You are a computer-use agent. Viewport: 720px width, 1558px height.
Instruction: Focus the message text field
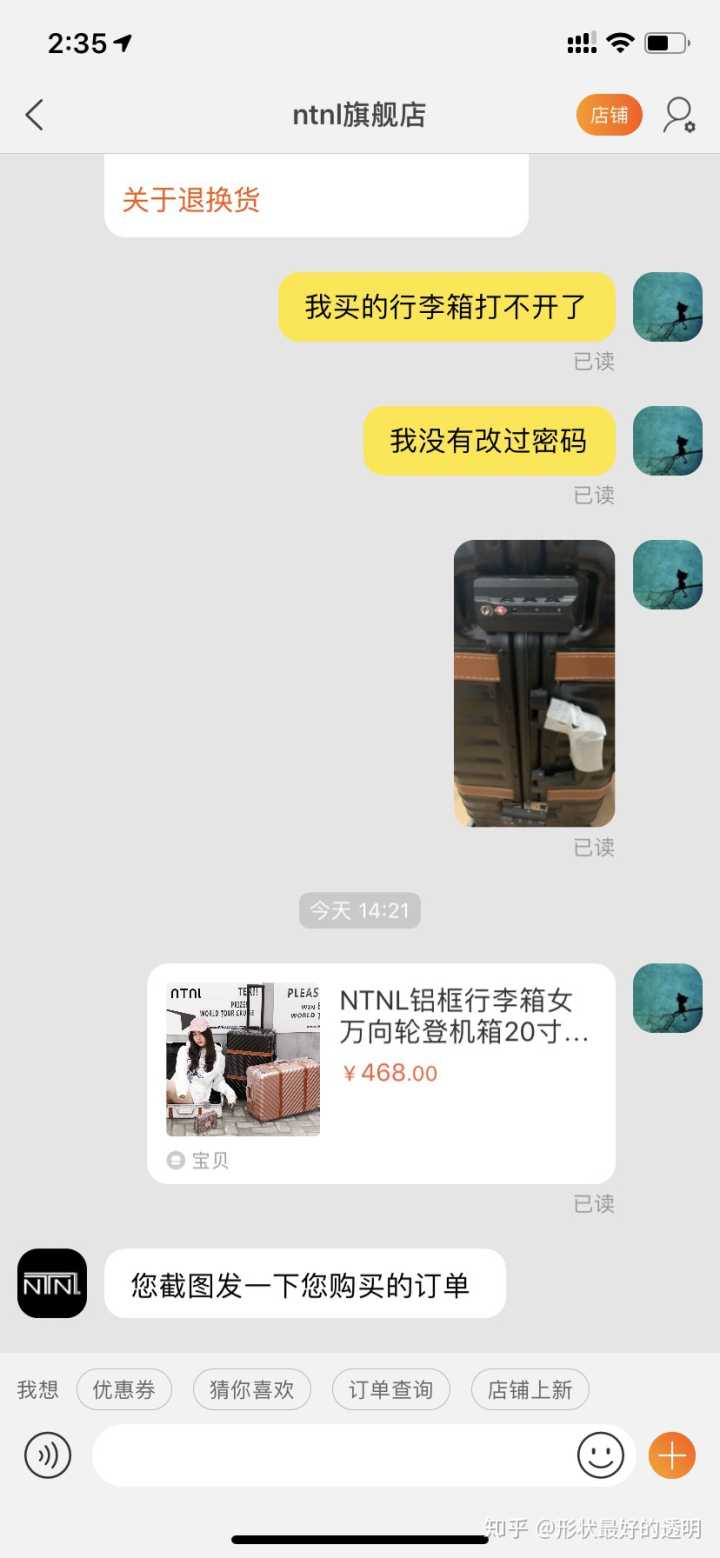click(330, 1455)
